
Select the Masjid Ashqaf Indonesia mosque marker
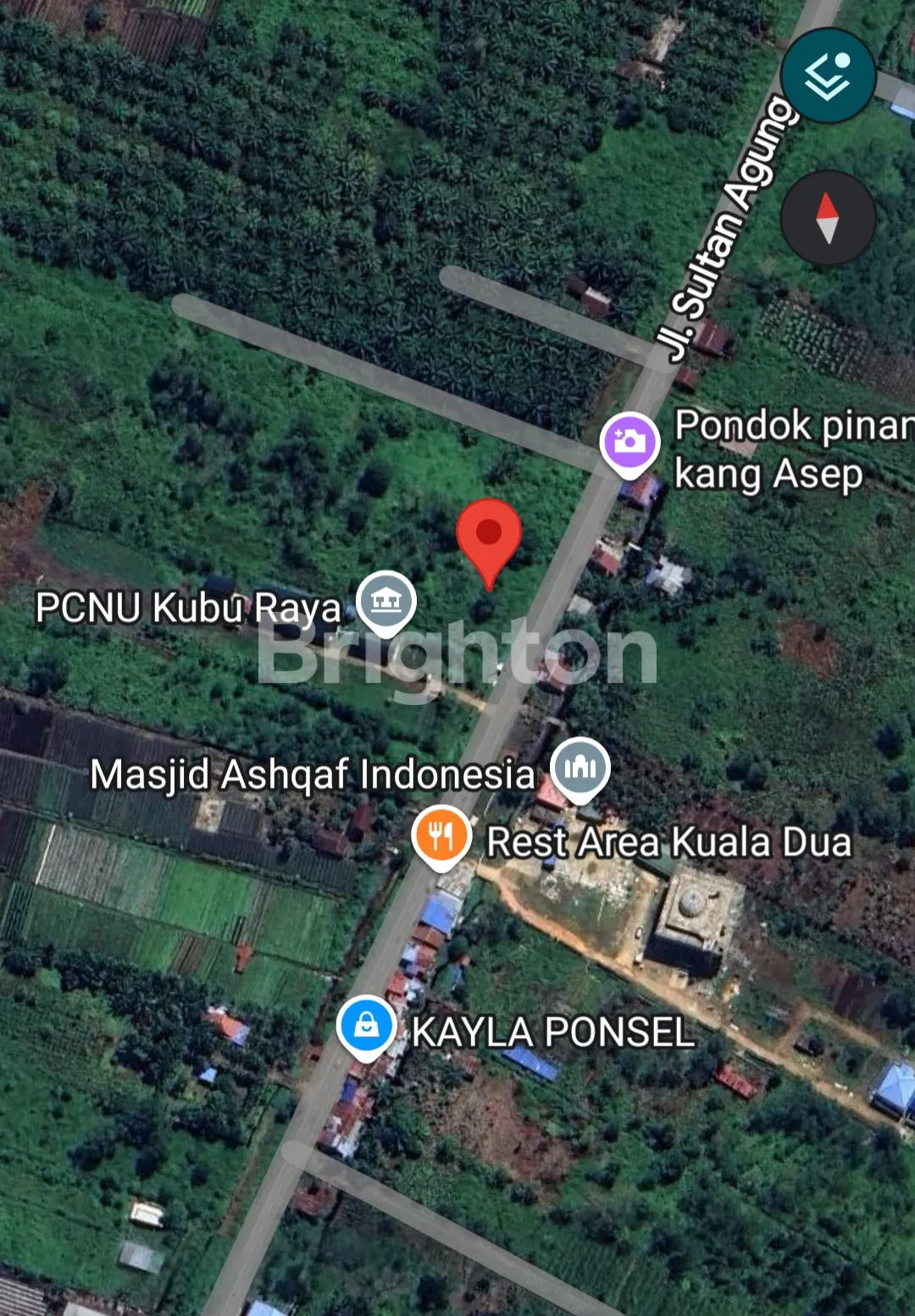pyautogui.click(x=580, y=767)
